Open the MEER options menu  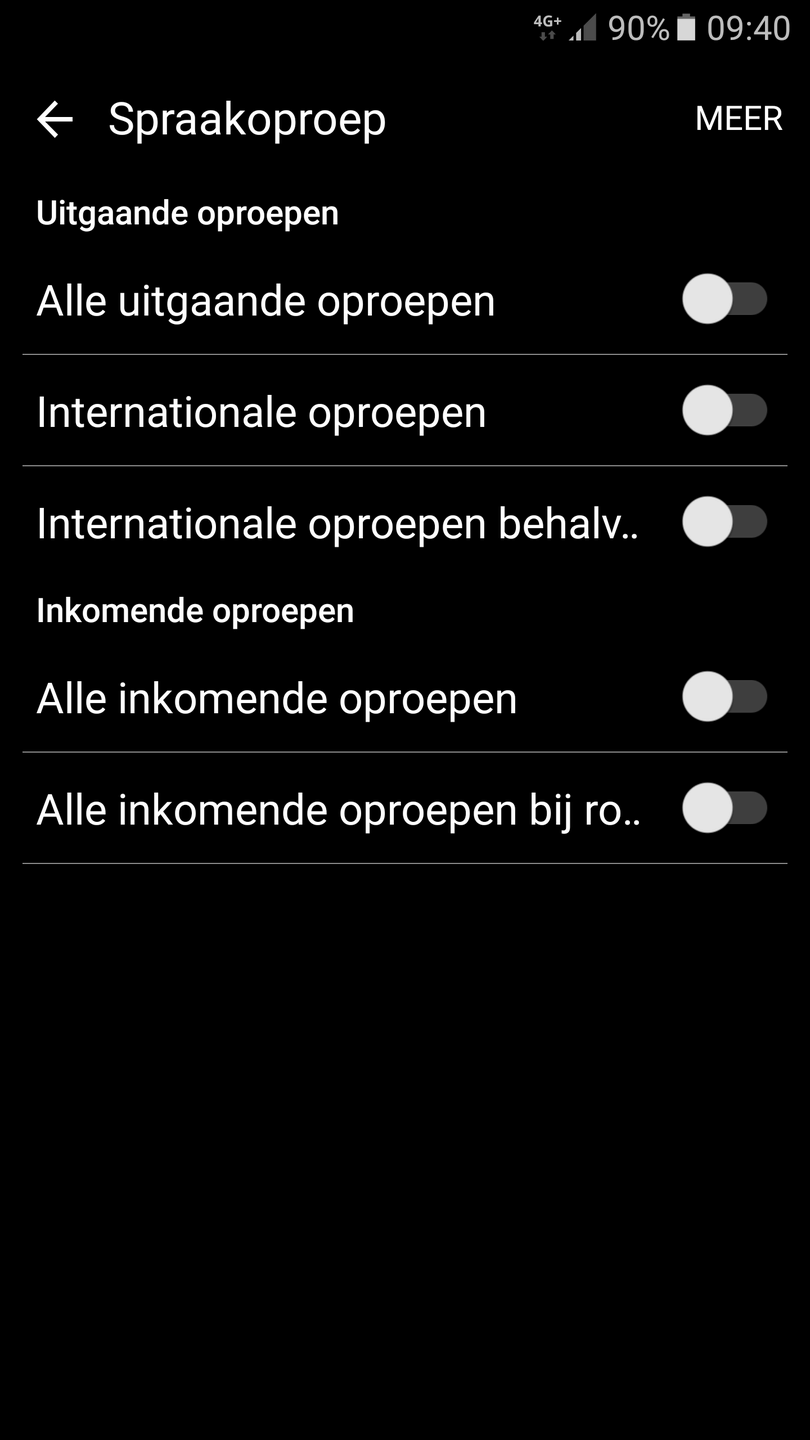(x=738, y=119)
